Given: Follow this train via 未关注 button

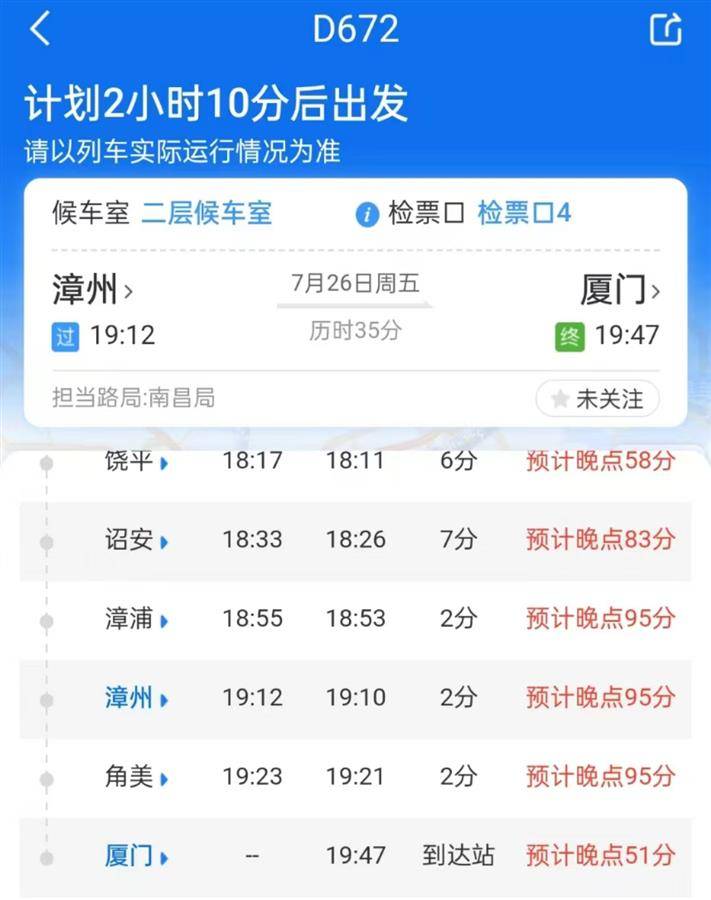Looking at the screenshot, I should pos(598,399).
